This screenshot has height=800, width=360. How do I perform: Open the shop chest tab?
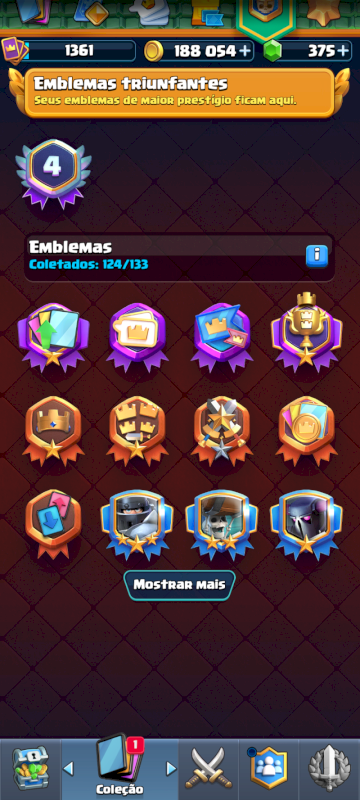pos(31,769)
